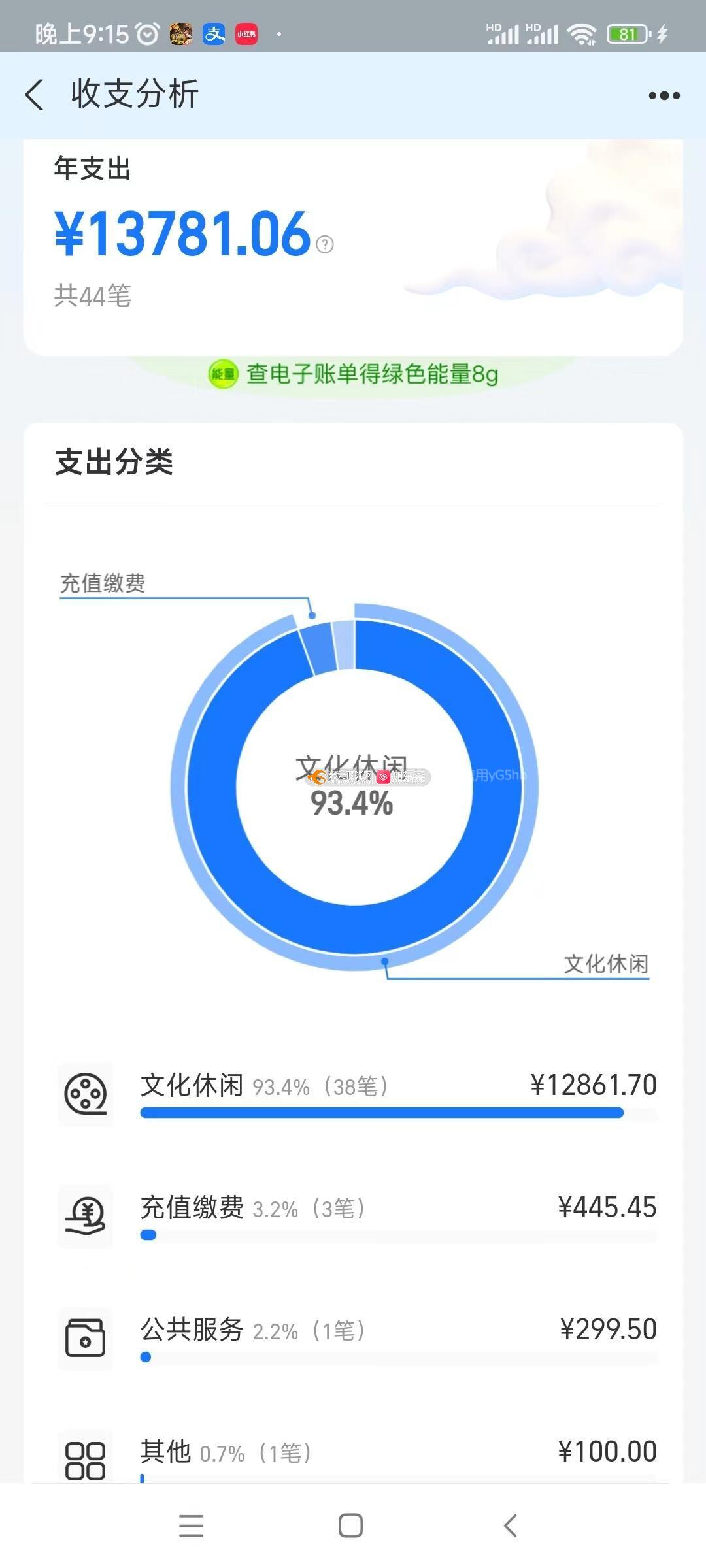The height and width of the screenshot is (1568, 706).
Task: Tap system home button
Action: (x=351, y=1526)
